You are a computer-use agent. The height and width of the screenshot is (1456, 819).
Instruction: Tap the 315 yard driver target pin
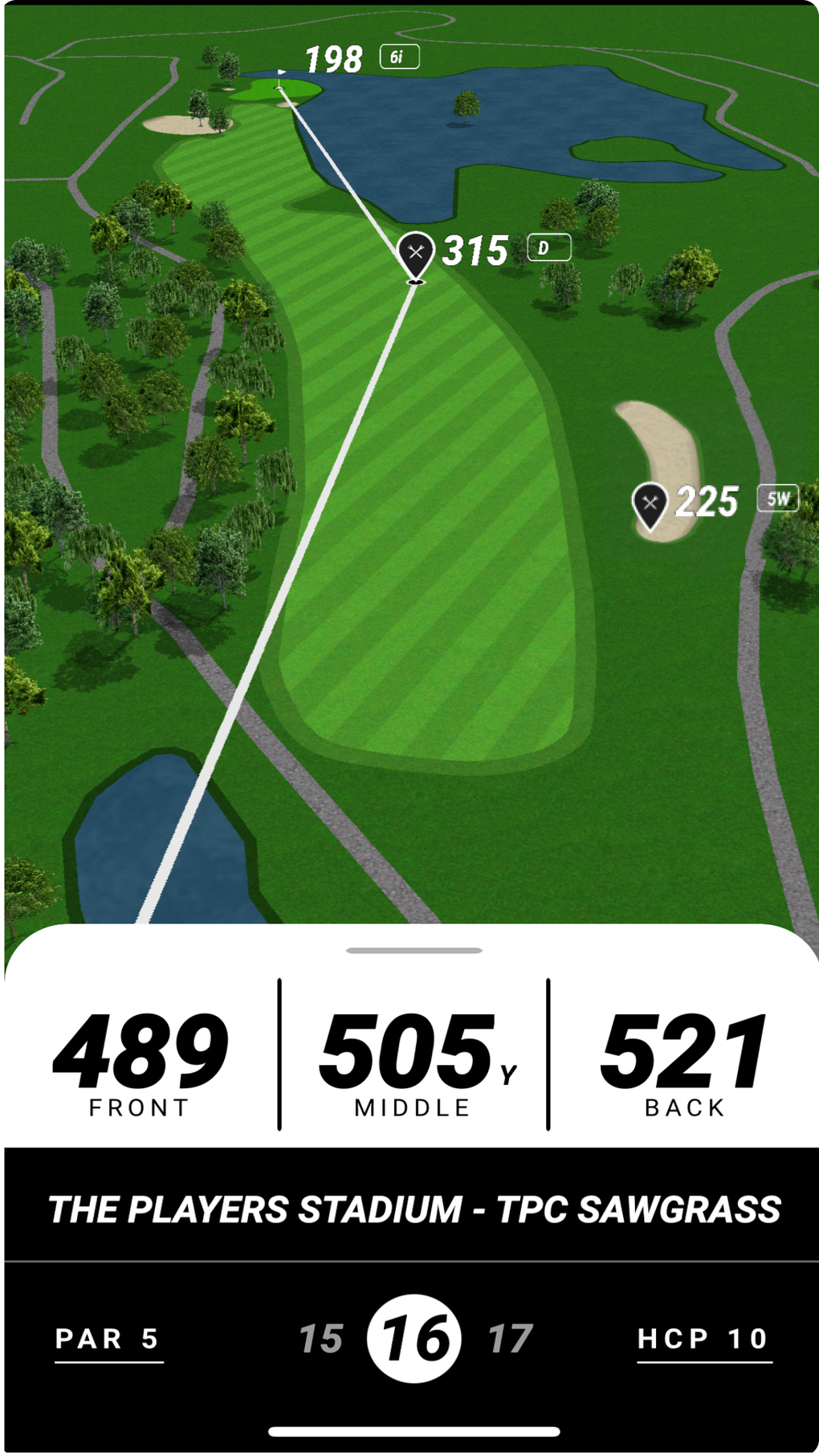(416, 254)
